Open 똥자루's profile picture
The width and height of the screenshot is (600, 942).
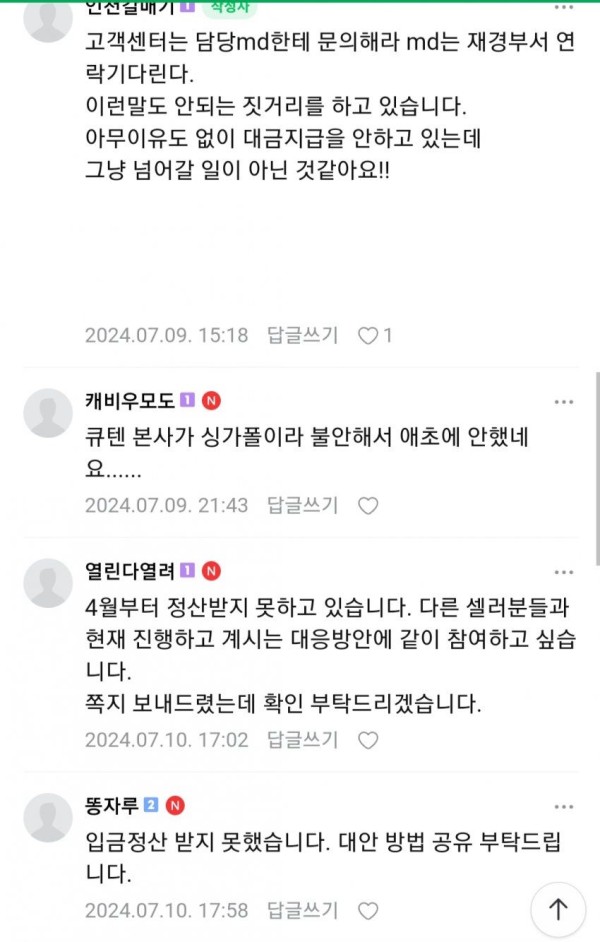(x=48, y=817)
